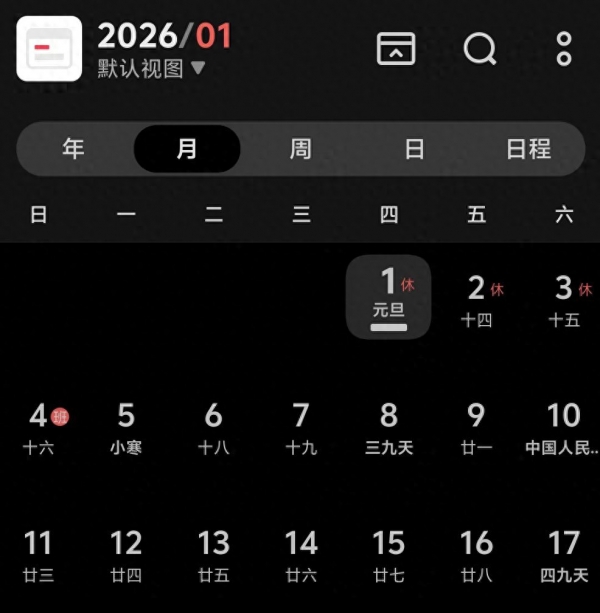600x613 pixels.
Task: Expand the 默认视图 view dropdown
Action: (151, 68)
